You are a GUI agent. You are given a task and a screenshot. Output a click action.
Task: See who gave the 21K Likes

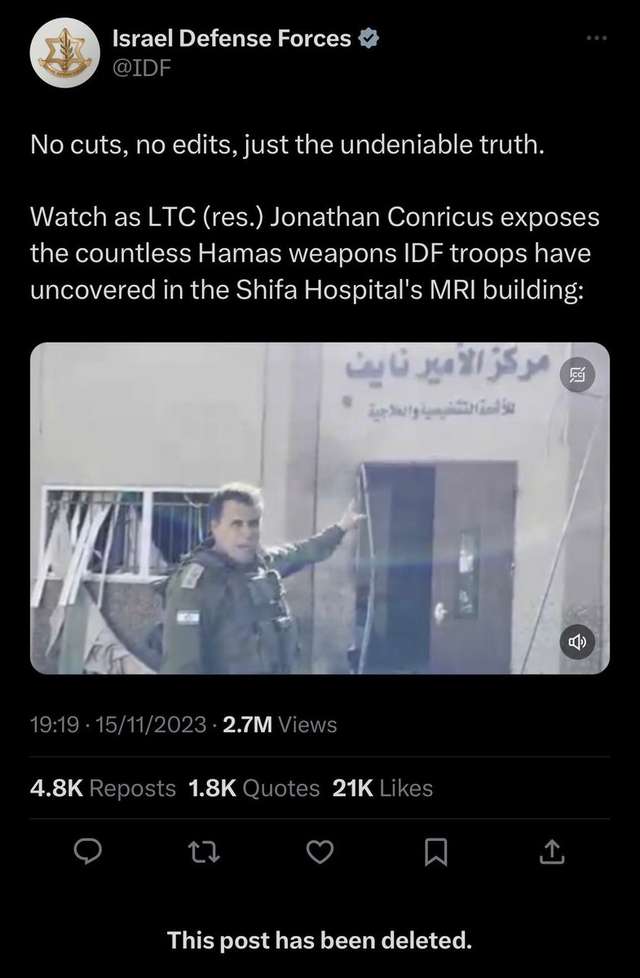click(x=382, y=788)
